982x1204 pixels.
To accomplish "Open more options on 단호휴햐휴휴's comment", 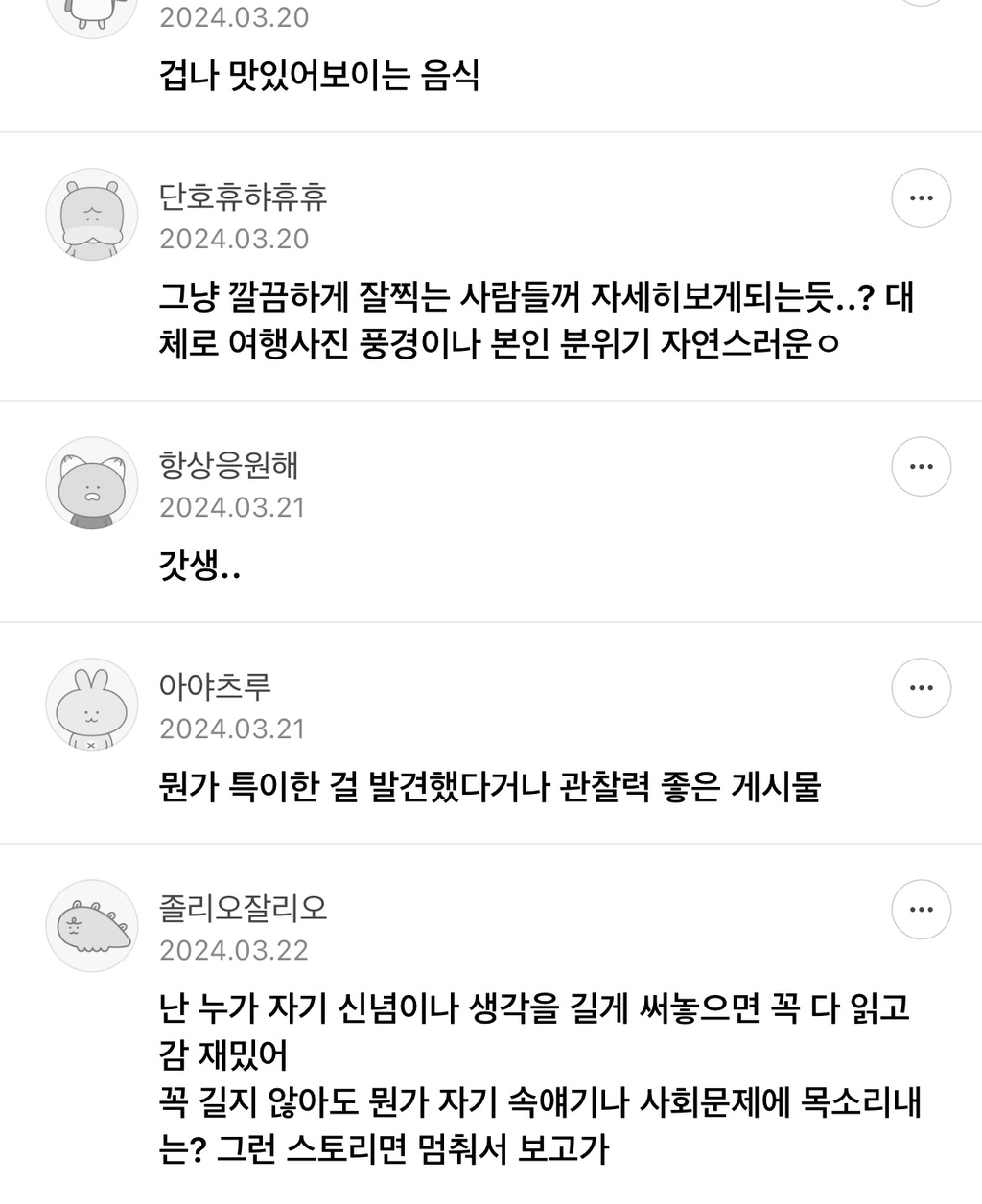I will coord(921,198).
